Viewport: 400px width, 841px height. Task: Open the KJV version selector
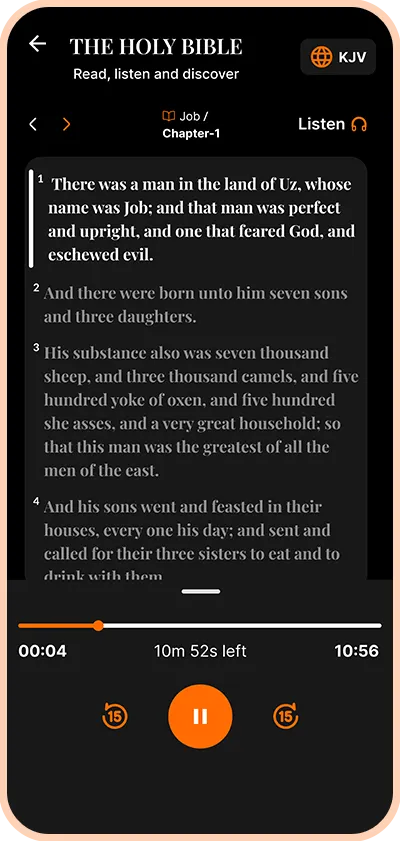(x=338, y=57)
